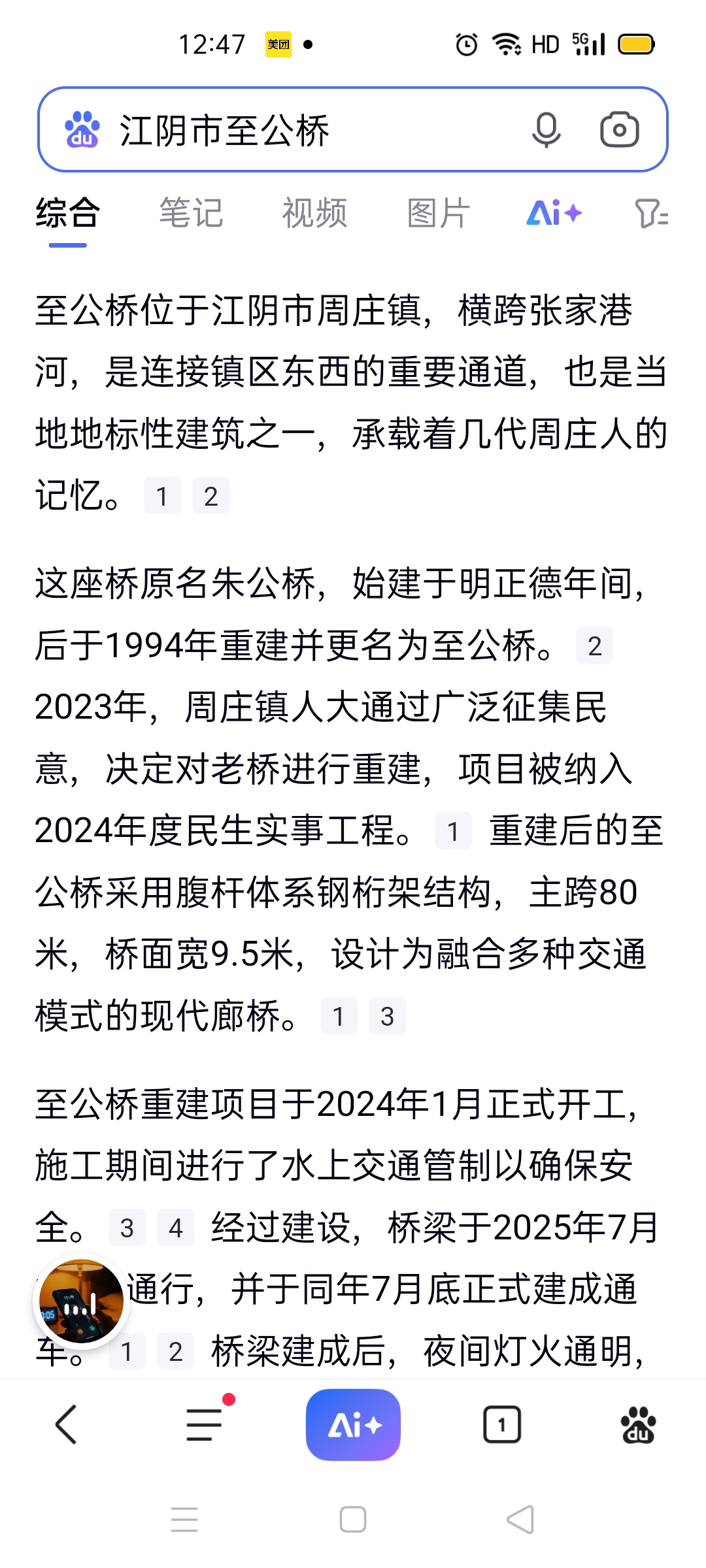Go to Baidu home paw icon

click(638, 1424)
